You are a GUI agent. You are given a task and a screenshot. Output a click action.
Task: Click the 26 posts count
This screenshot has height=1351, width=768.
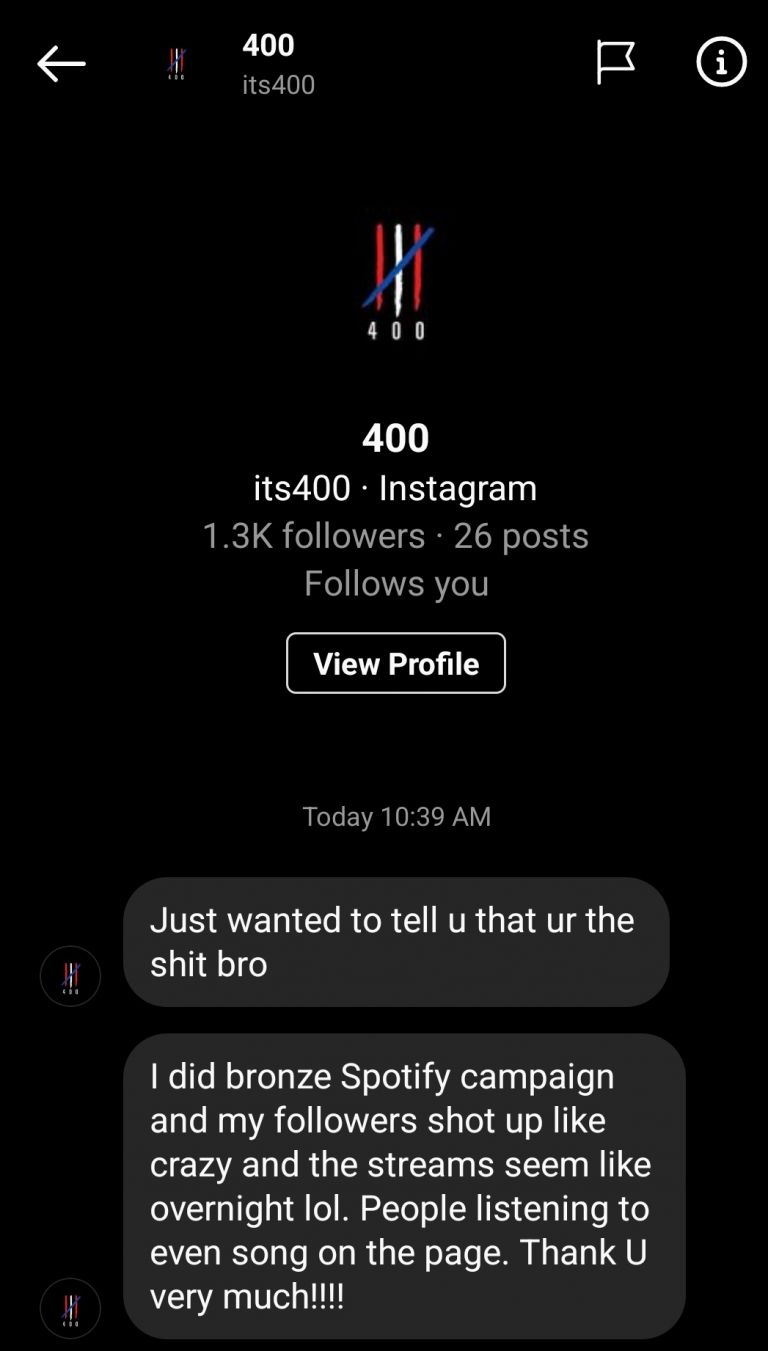click(520, 536)
